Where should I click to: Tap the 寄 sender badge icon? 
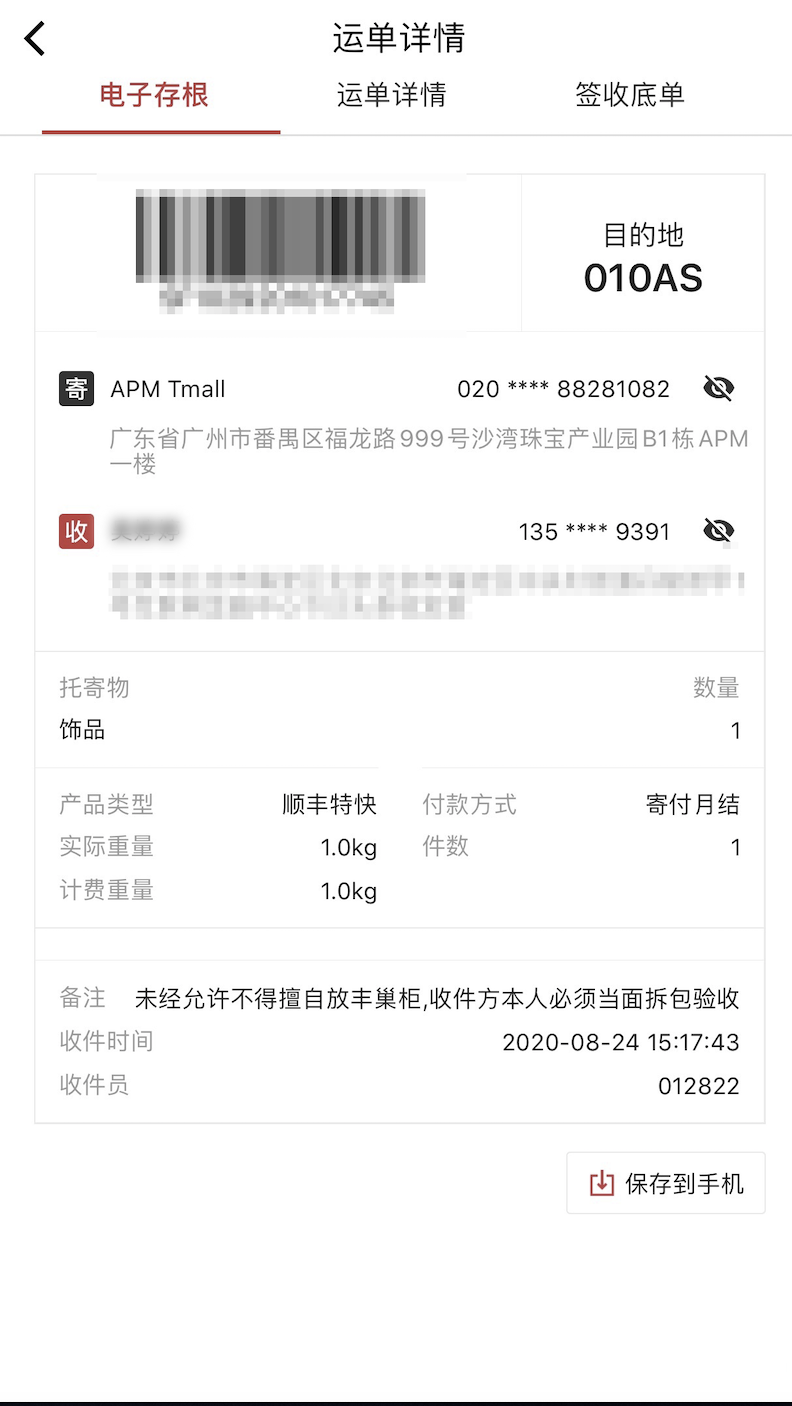[76, 389]
